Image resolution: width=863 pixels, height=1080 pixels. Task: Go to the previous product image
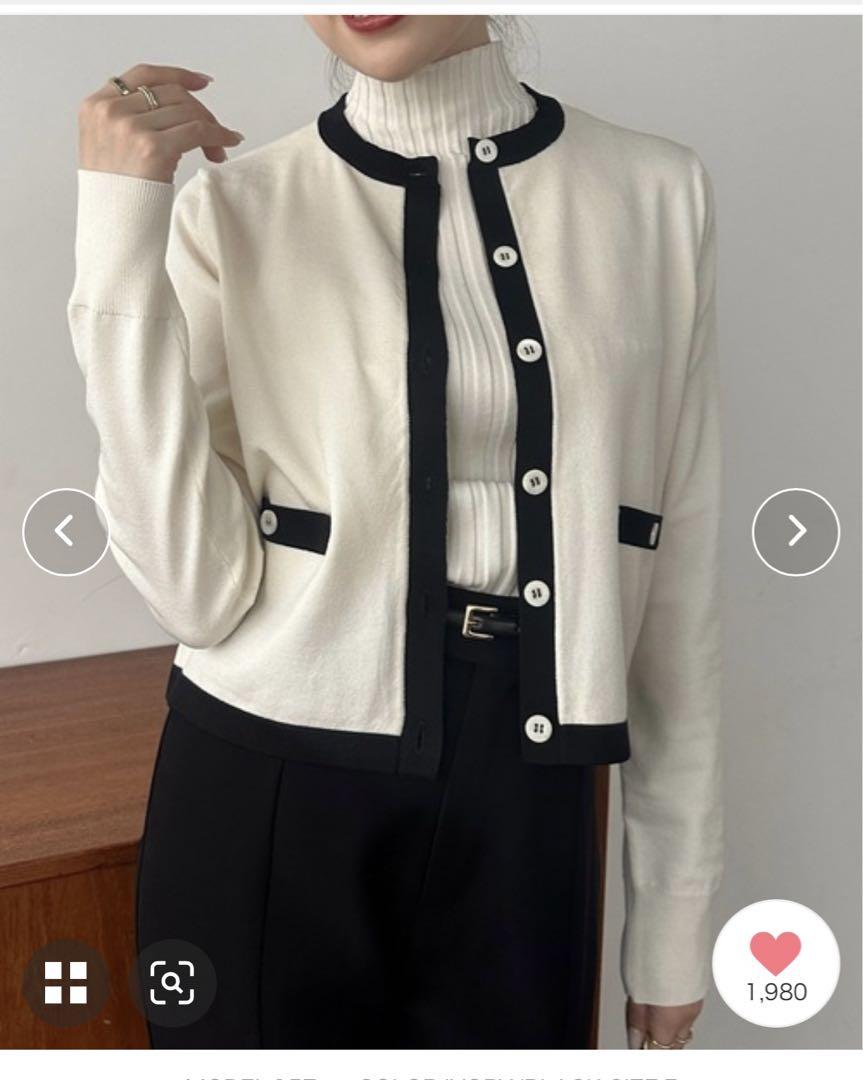tap(66, 531)
